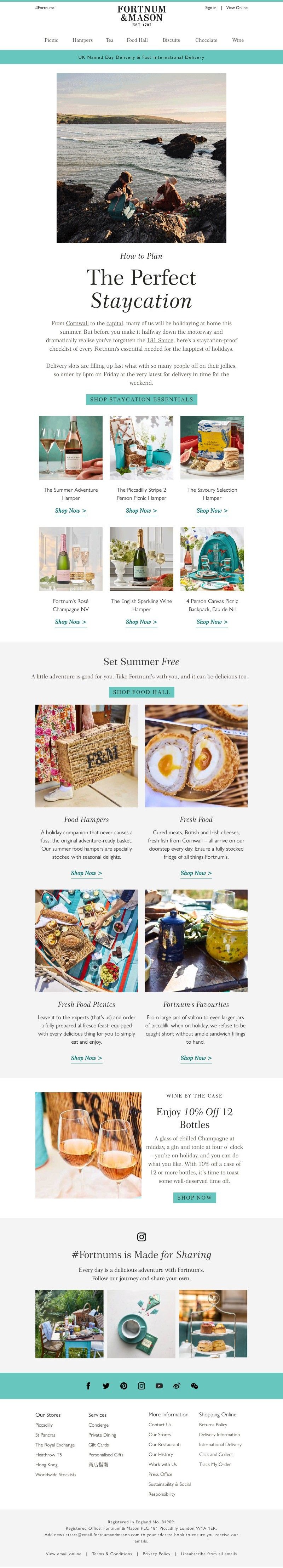The height and width of the screenshot is (1568, 283).
Task: Shop Now for English Sparkling Wine Hamper
Action: tap(141, 622)
